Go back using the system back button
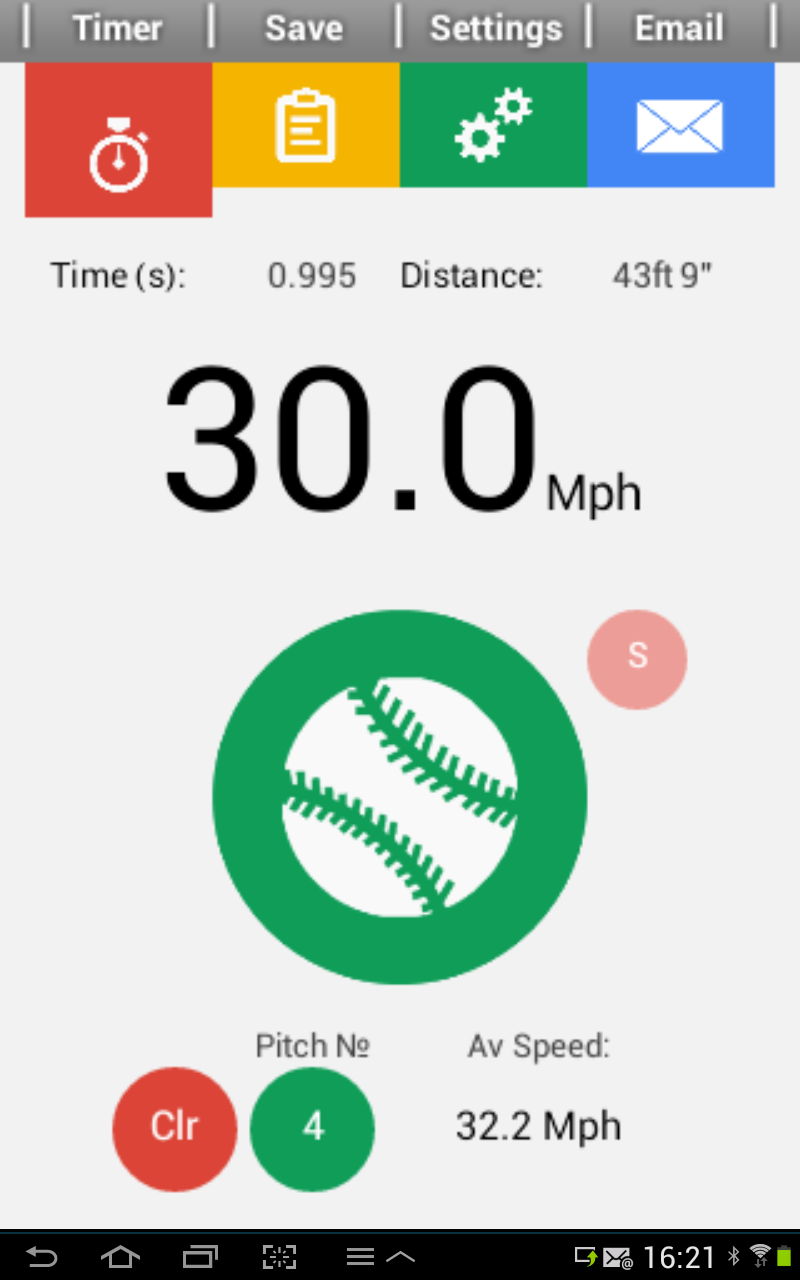 tap(42, 1257)
